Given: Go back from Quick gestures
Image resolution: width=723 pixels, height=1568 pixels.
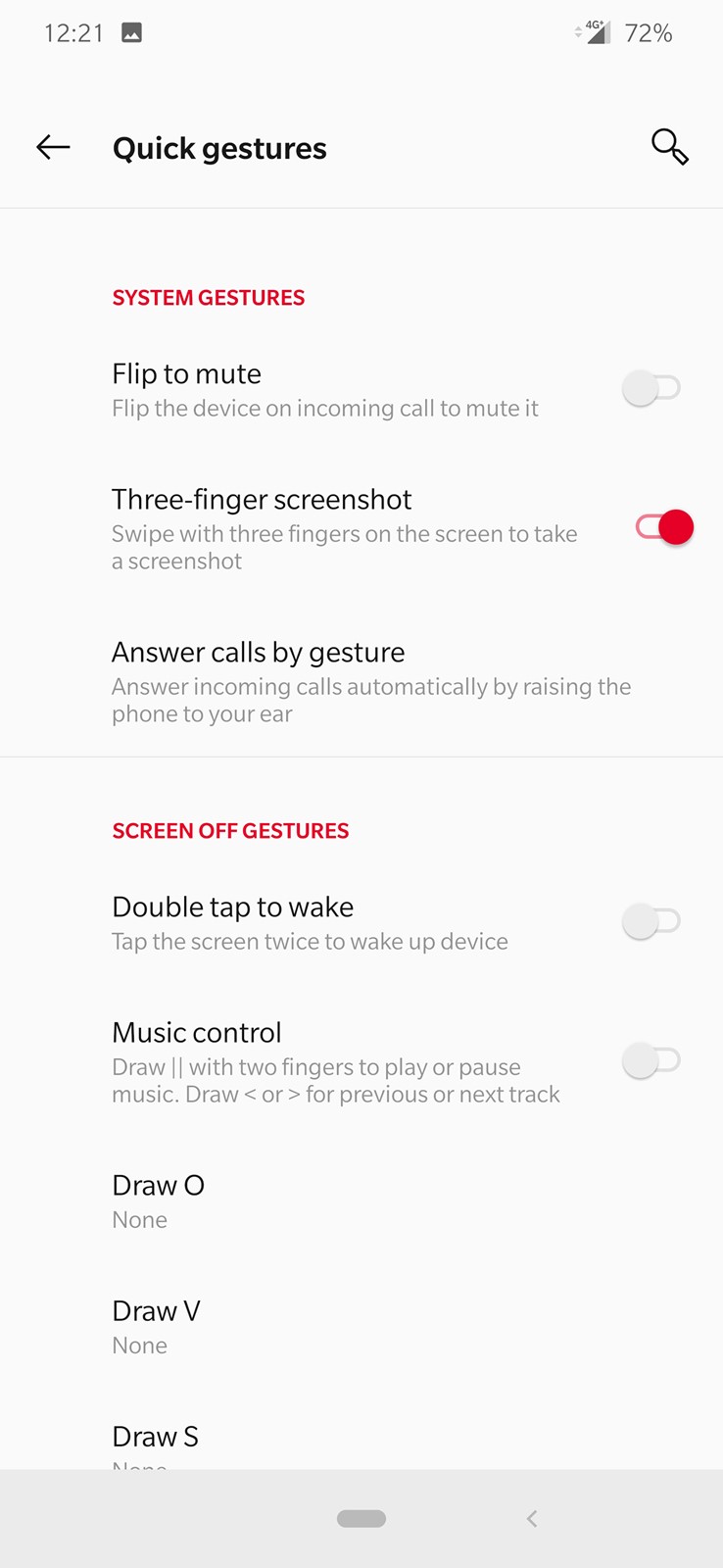Looking at the screenshot, I should [53, 148].
